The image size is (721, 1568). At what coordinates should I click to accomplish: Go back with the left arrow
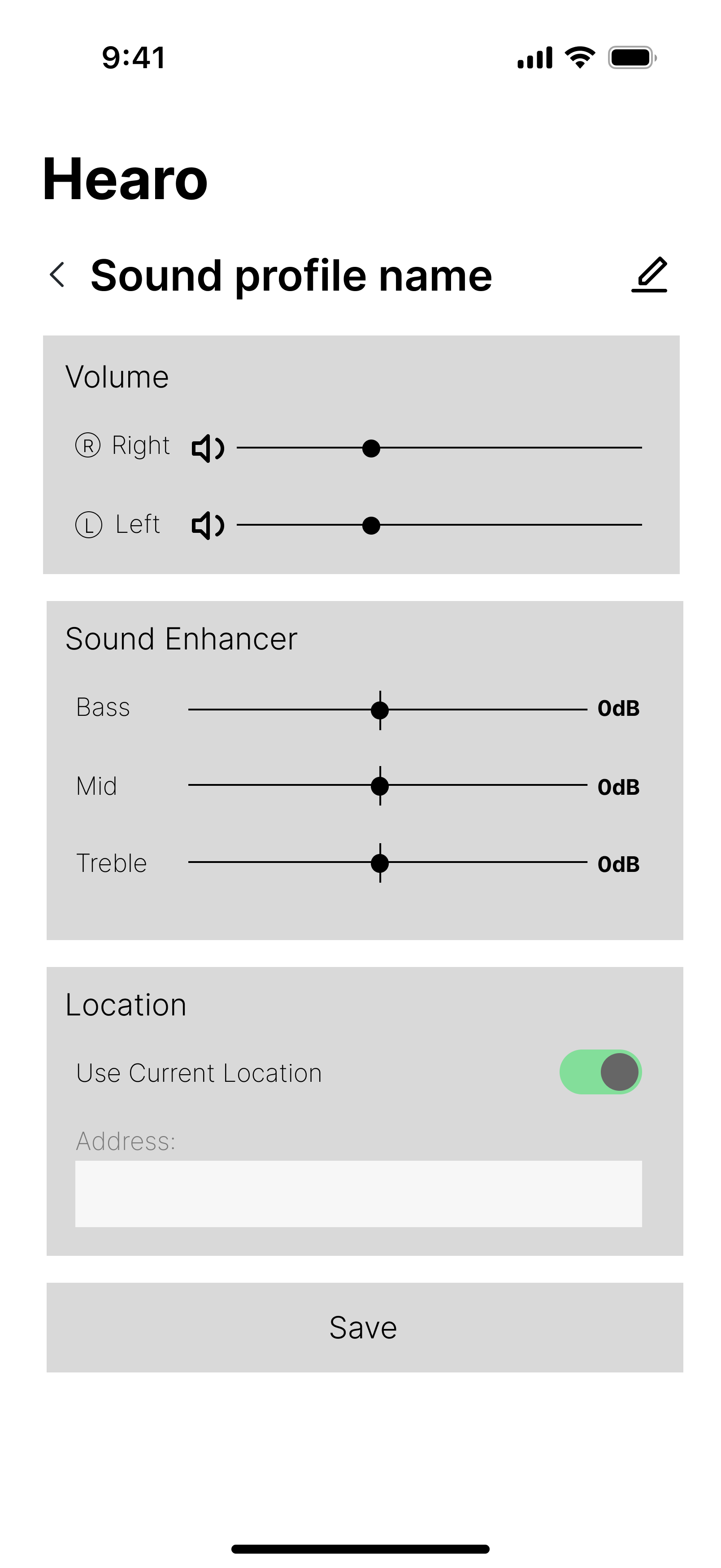click(57, 274)
